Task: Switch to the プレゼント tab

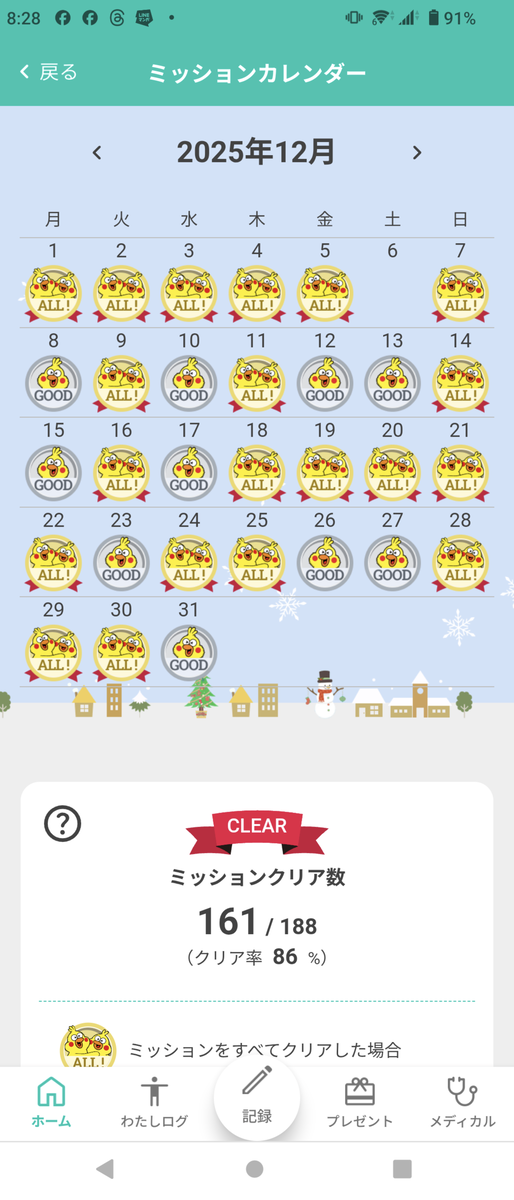Action: [x=360, y=1102]
